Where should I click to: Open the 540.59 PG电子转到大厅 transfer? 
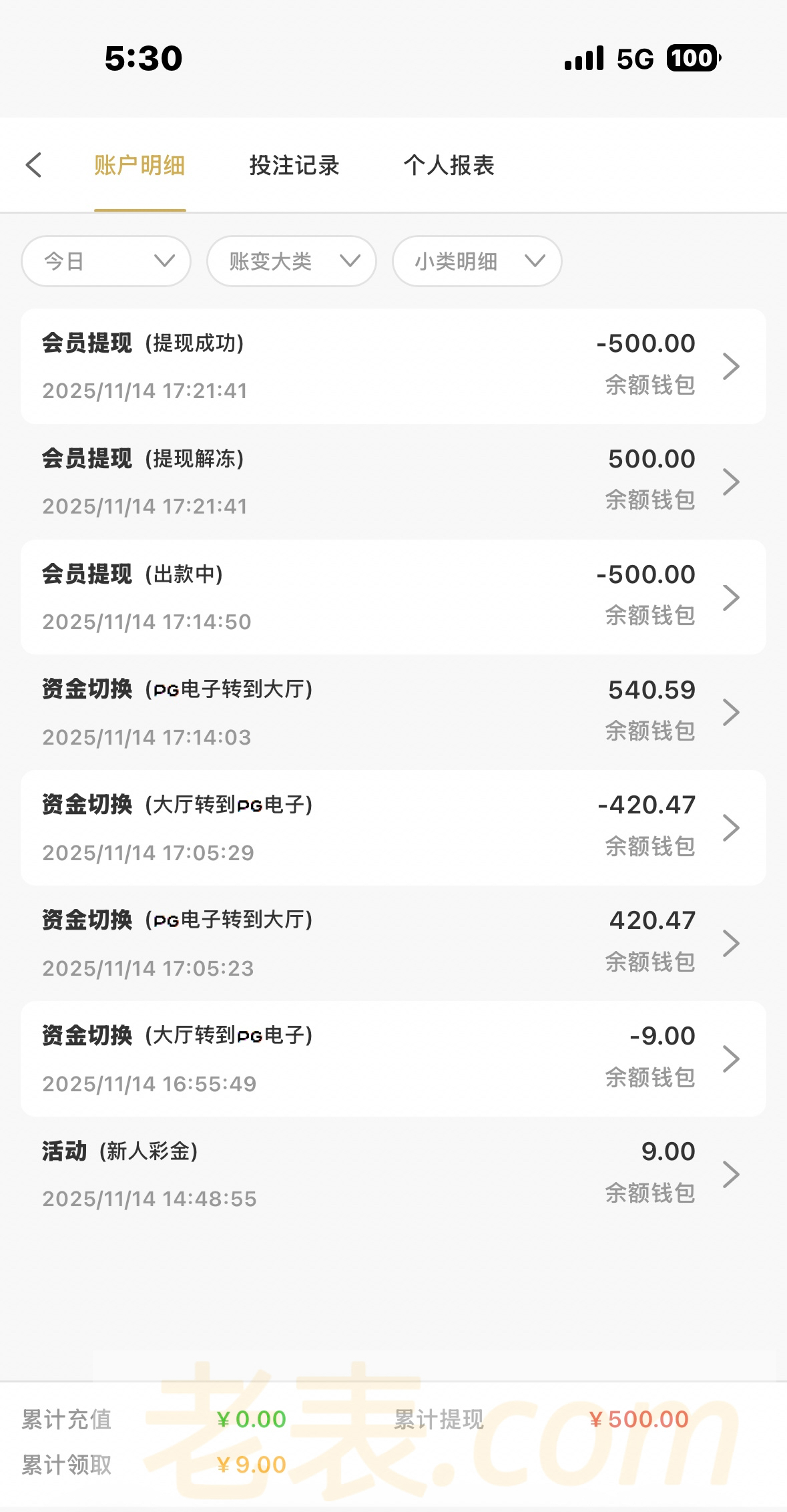coord(393,713)
